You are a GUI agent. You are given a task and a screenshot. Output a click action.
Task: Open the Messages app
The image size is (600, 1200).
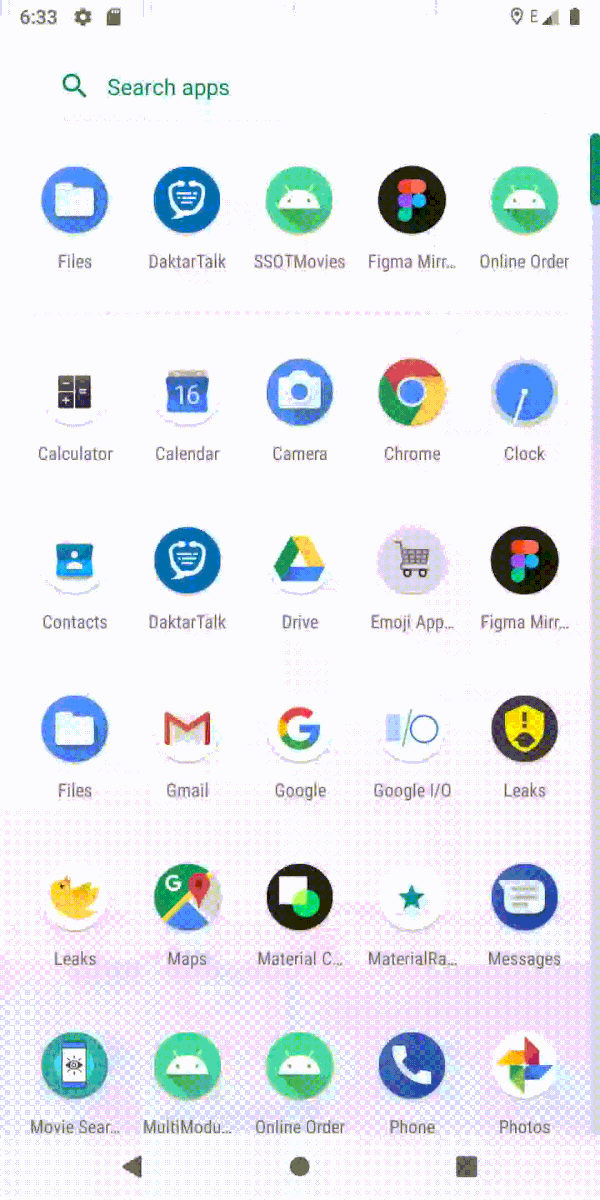524,897
